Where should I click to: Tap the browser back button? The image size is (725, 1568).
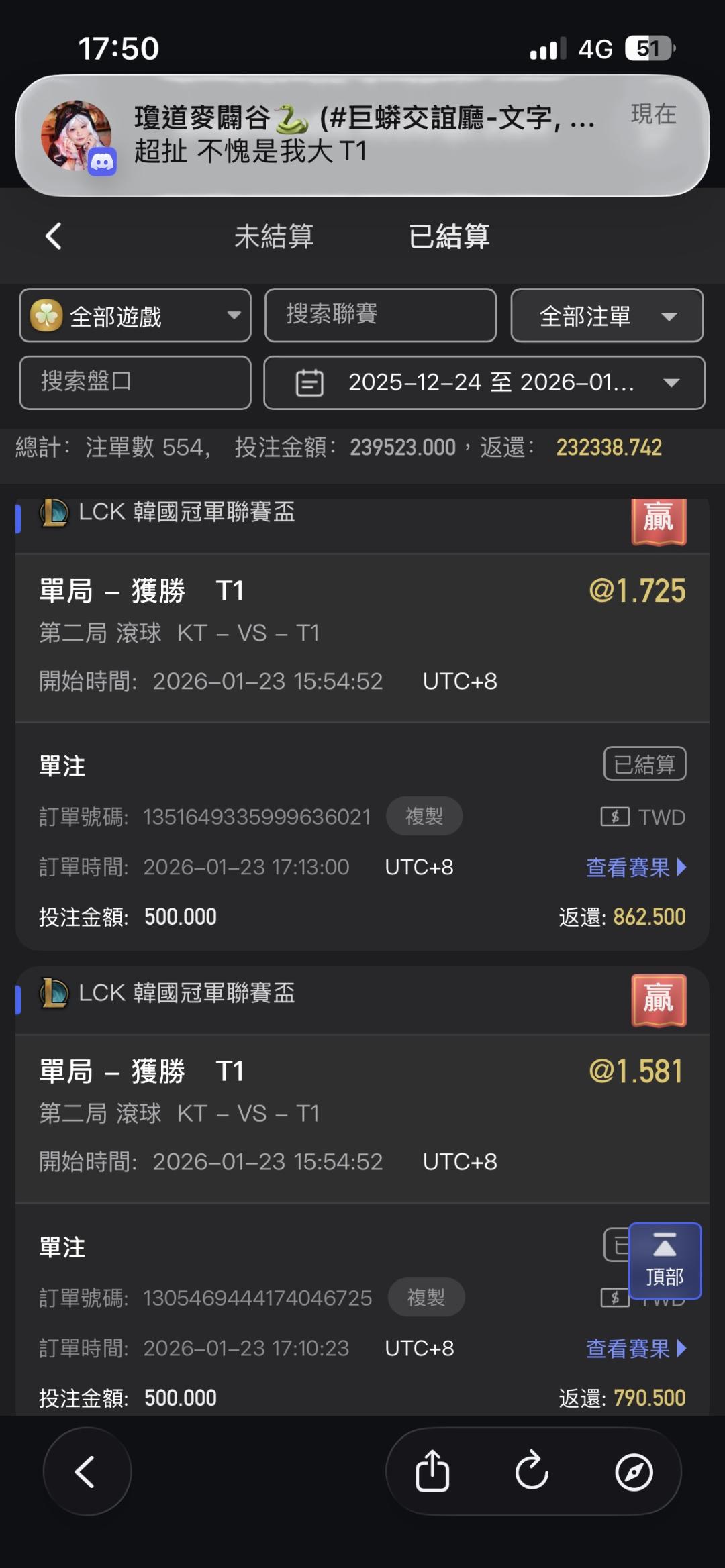click(x=87, y=1471)
